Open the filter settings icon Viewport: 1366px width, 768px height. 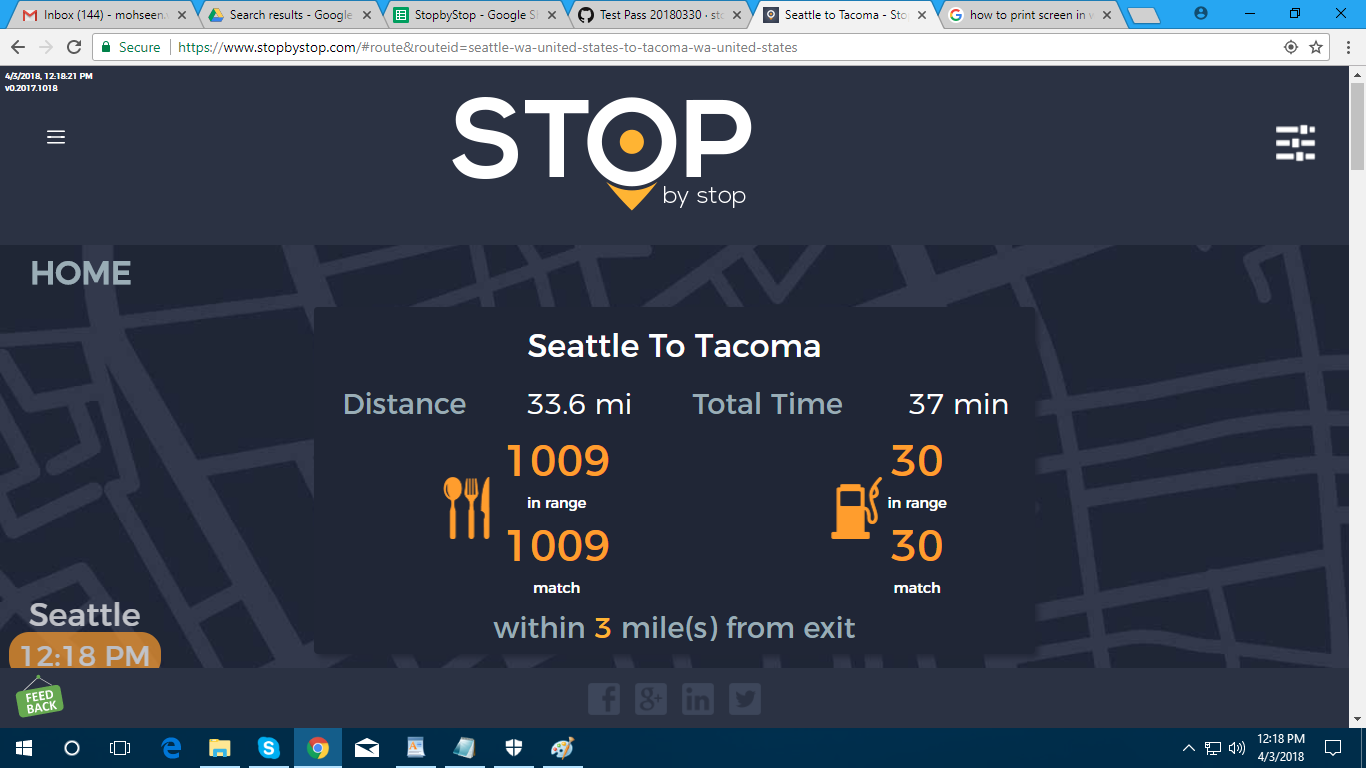1295,143
